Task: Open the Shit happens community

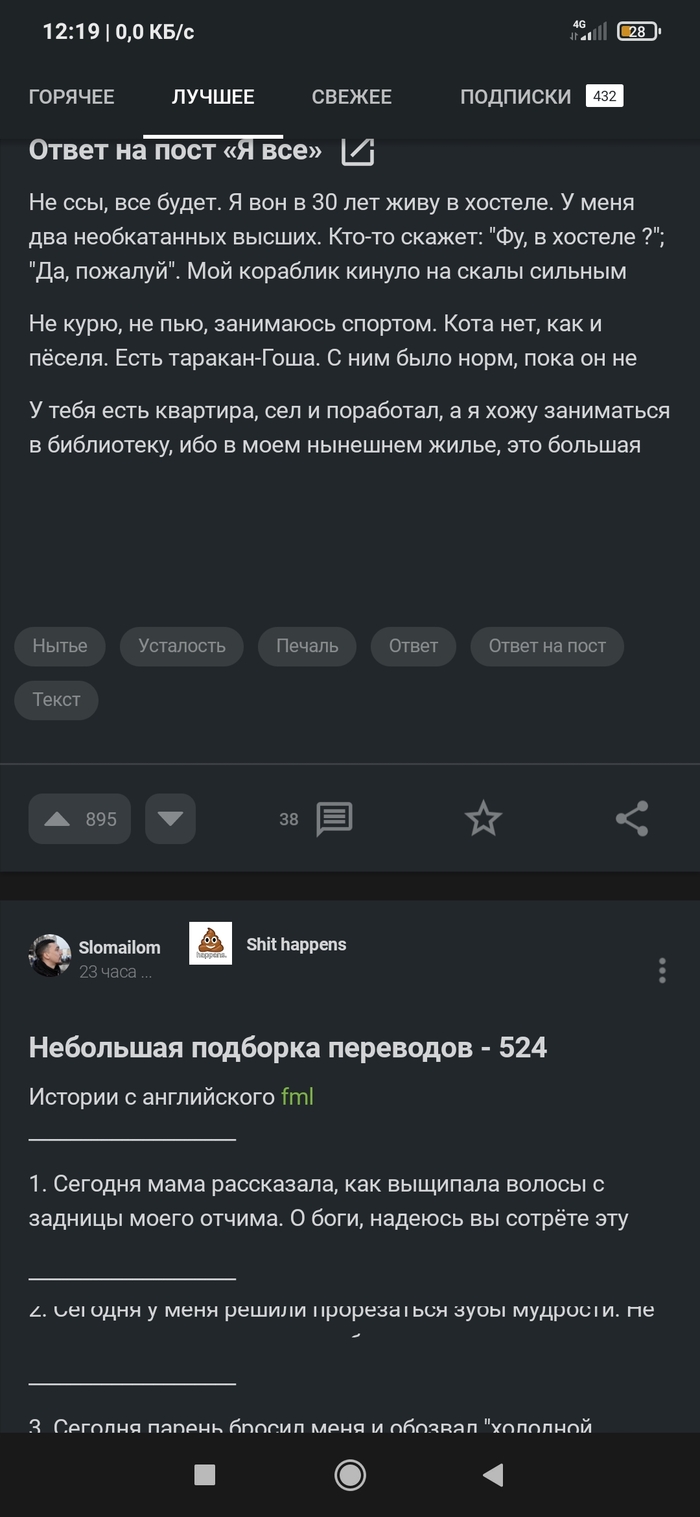Action: point(295,944)
